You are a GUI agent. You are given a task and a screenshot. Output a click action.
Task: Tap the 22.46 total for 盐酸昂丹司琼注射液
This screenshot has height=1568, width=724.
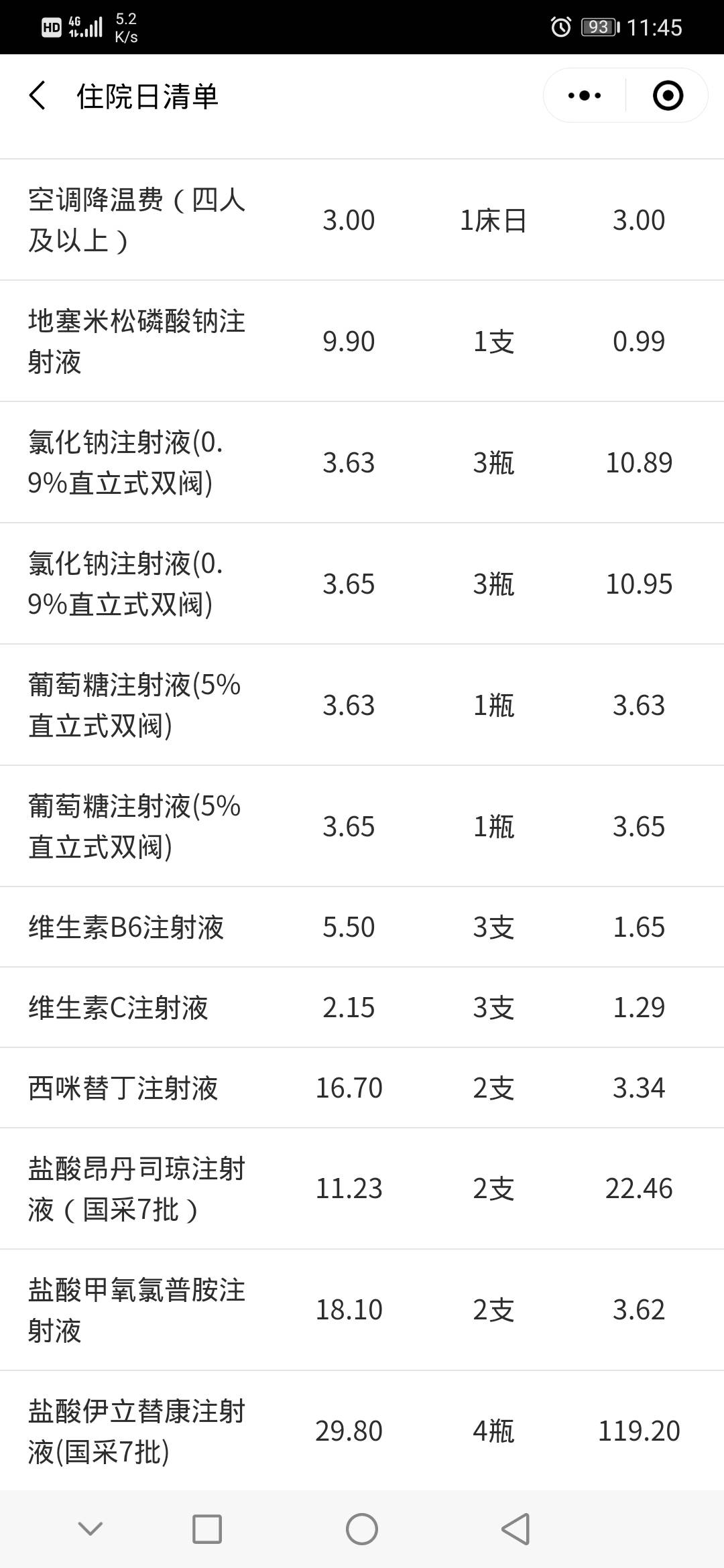click(639, 1188)
